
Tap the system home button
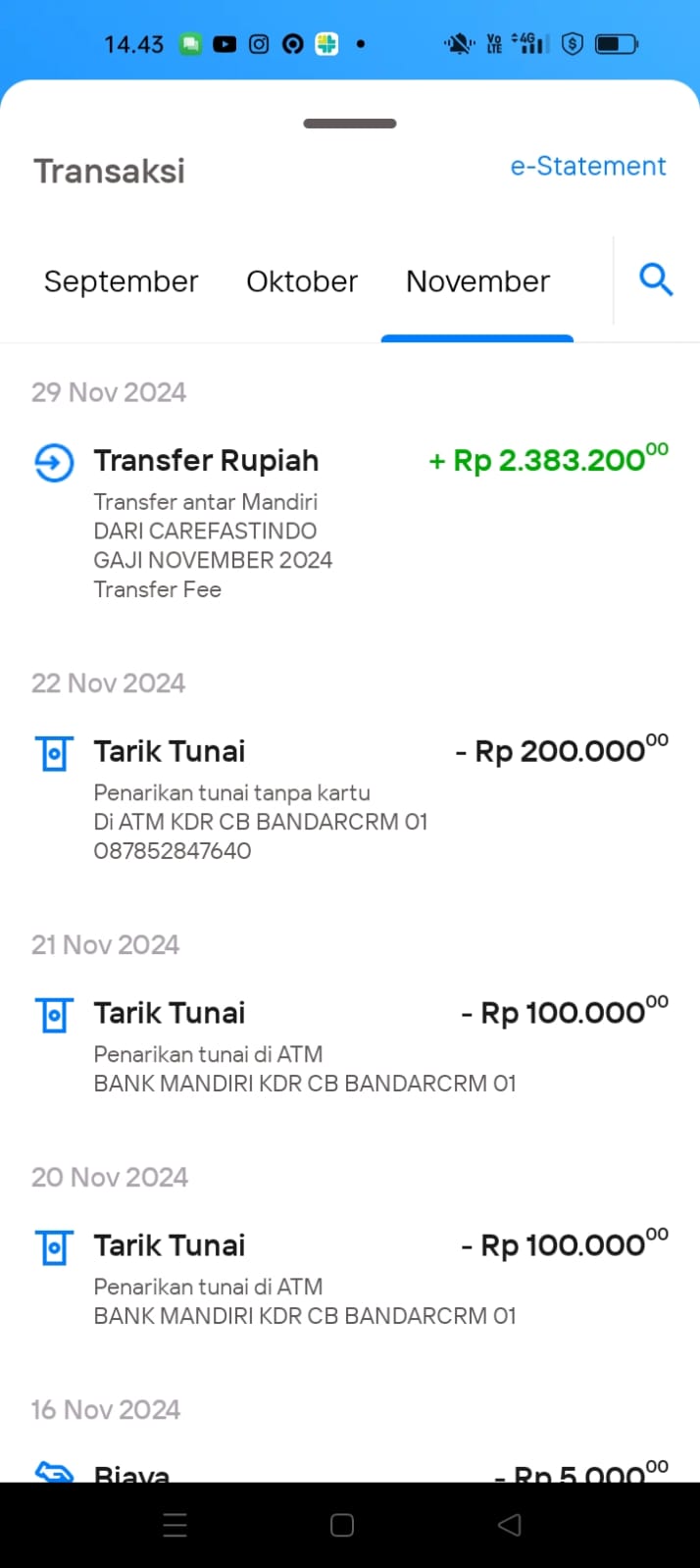click(342, 1525)
